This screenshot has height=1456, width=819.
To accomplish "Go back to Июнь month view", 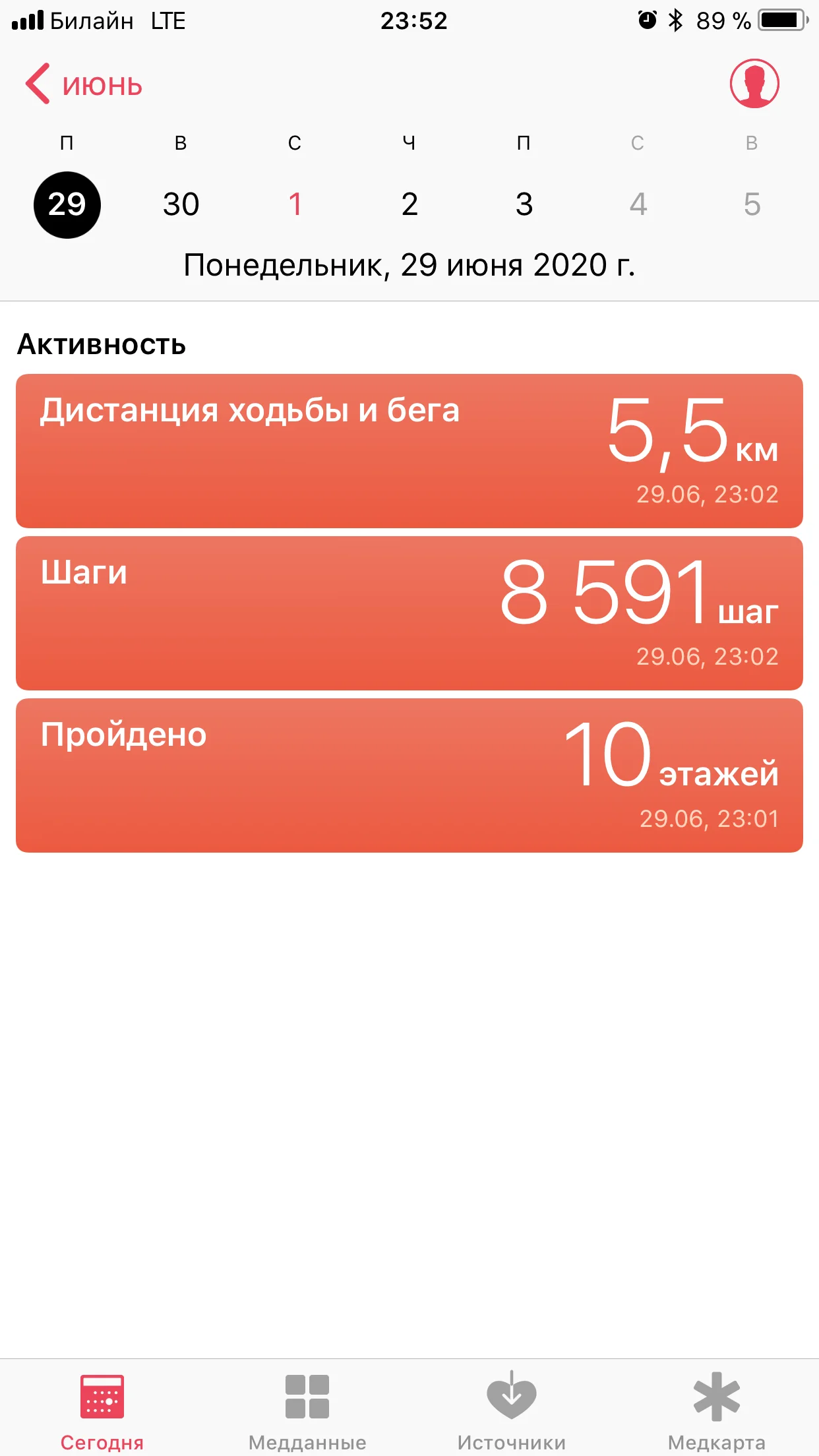I will point(84,85).
